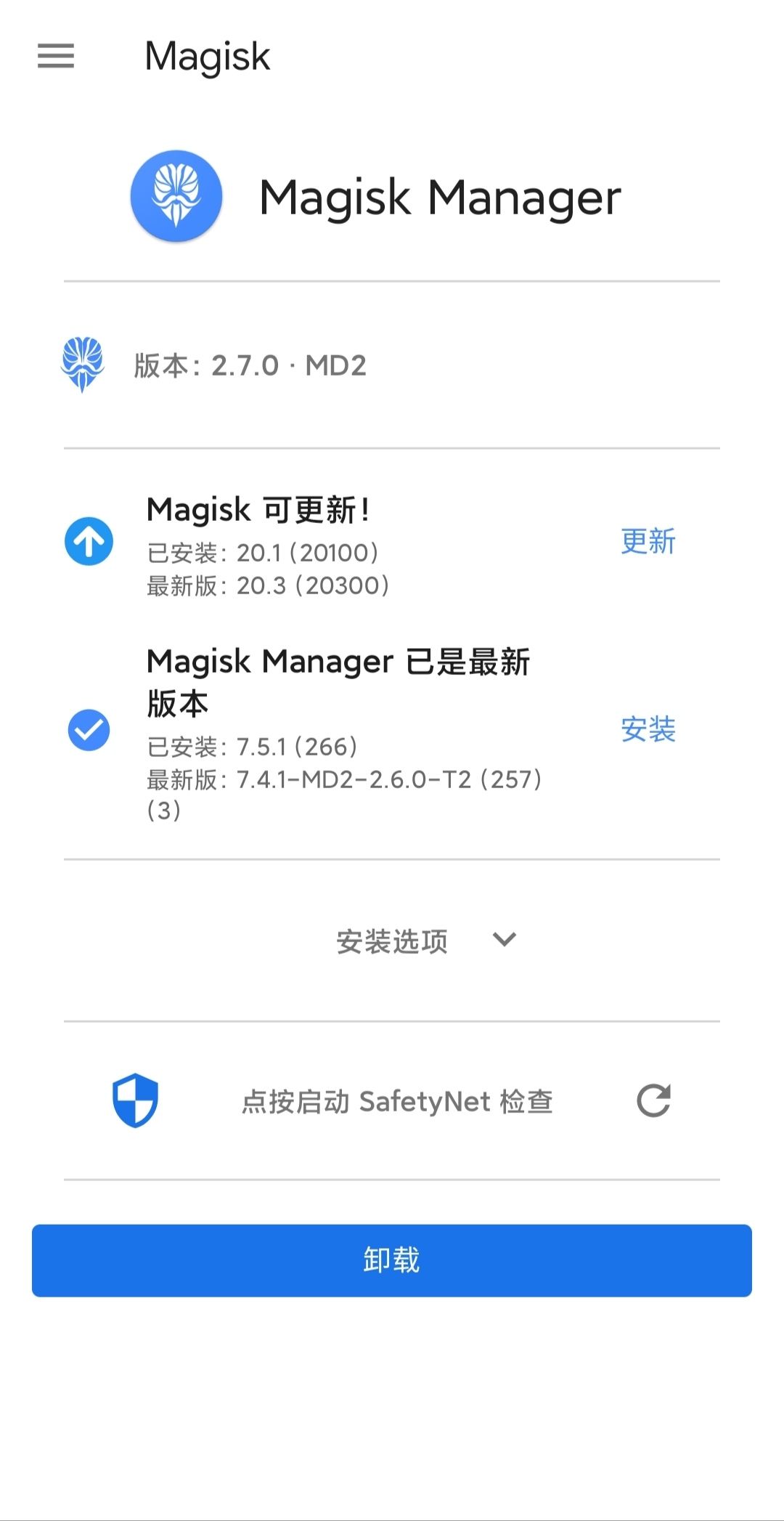Refresh the SafetyNet status icon
Screen dimensions: 784x1521
pyautogui.click(x=653, y=1100)
